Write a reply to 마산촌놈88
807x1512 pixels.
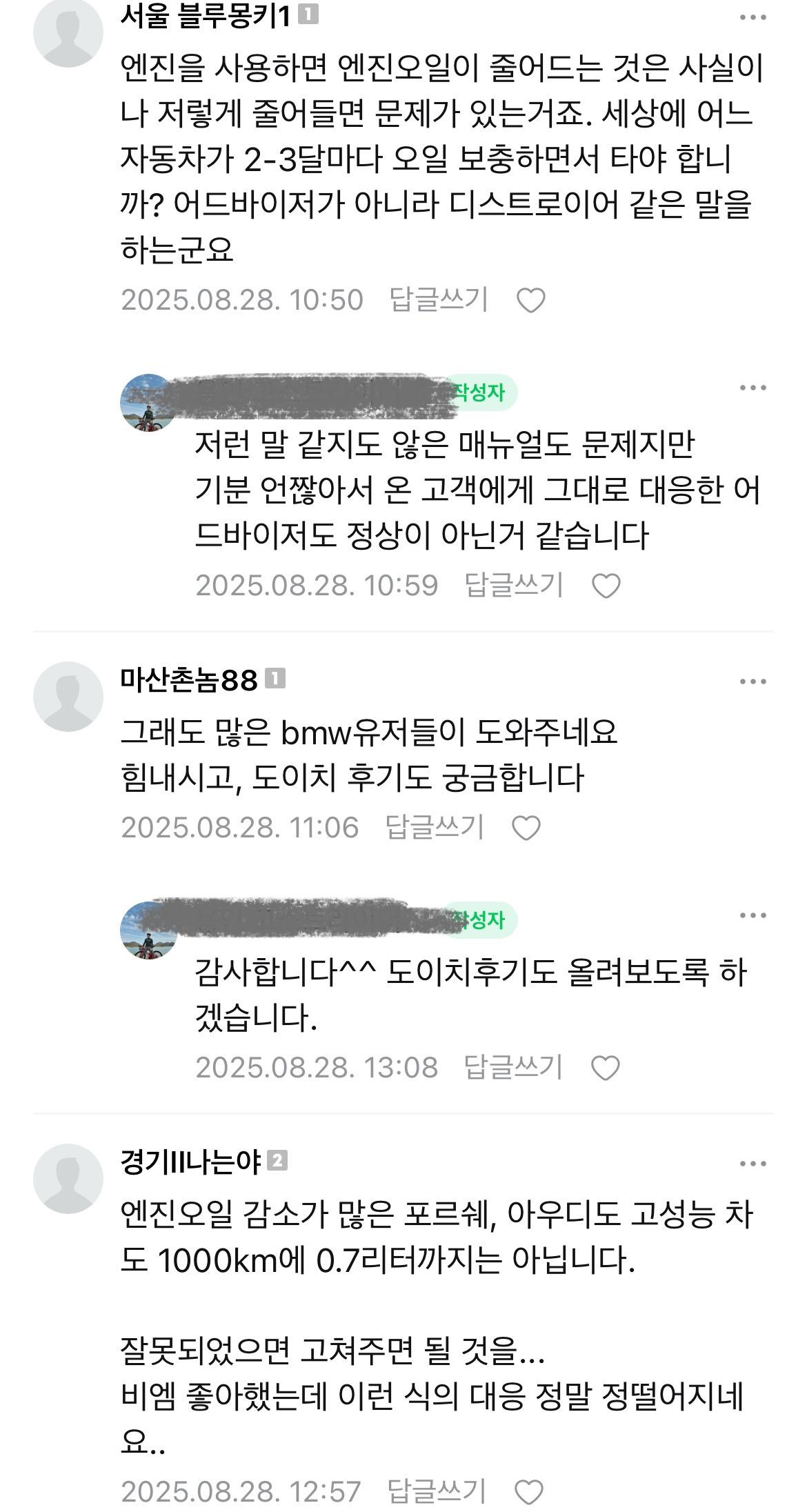click(x=434, y=827)
